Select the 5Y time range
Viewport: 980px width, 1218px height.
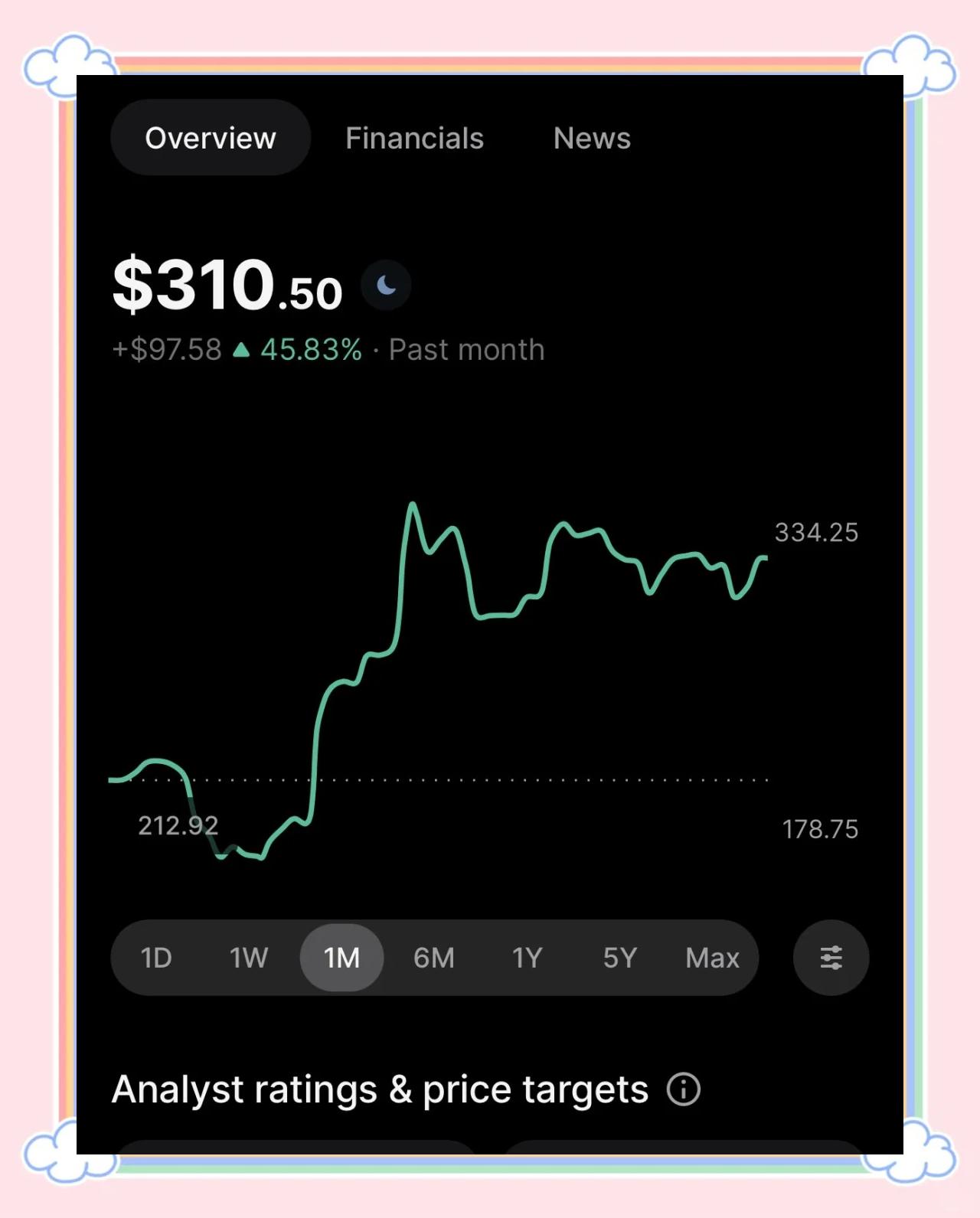coord(619,957)
